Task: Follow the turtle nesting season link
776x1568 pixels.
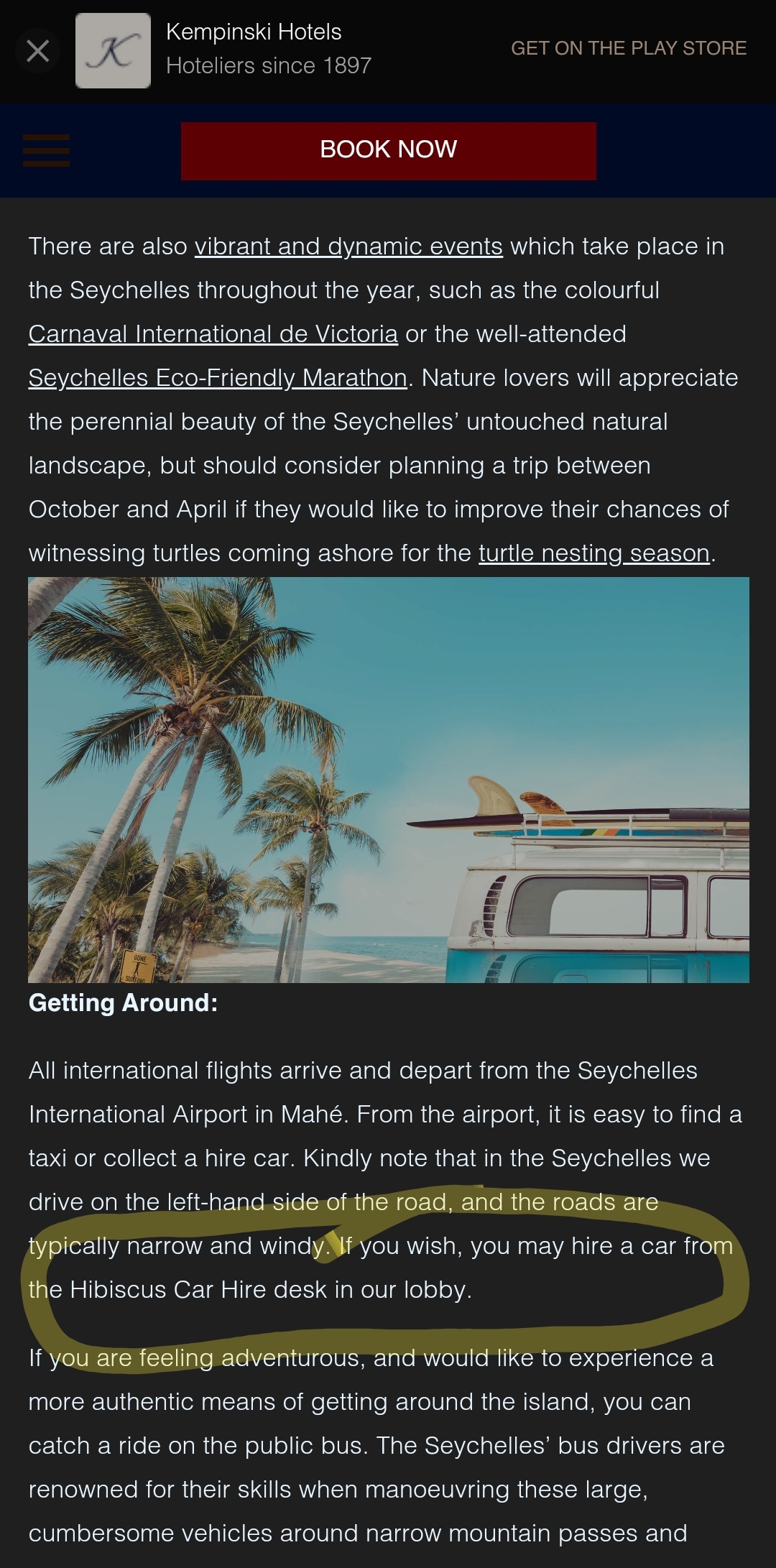Action: coord(593,553)
